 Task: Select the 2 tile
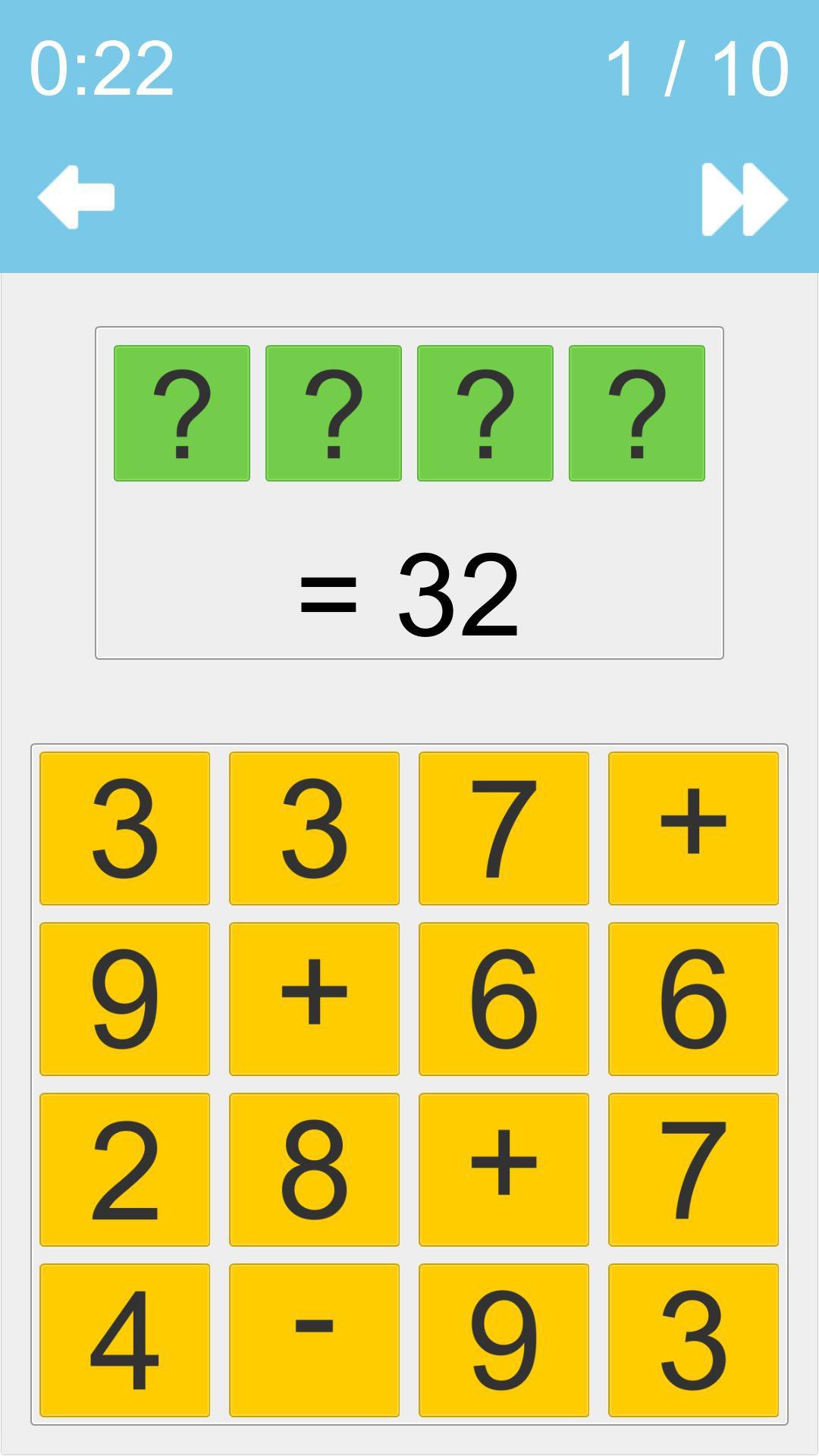124,1169
